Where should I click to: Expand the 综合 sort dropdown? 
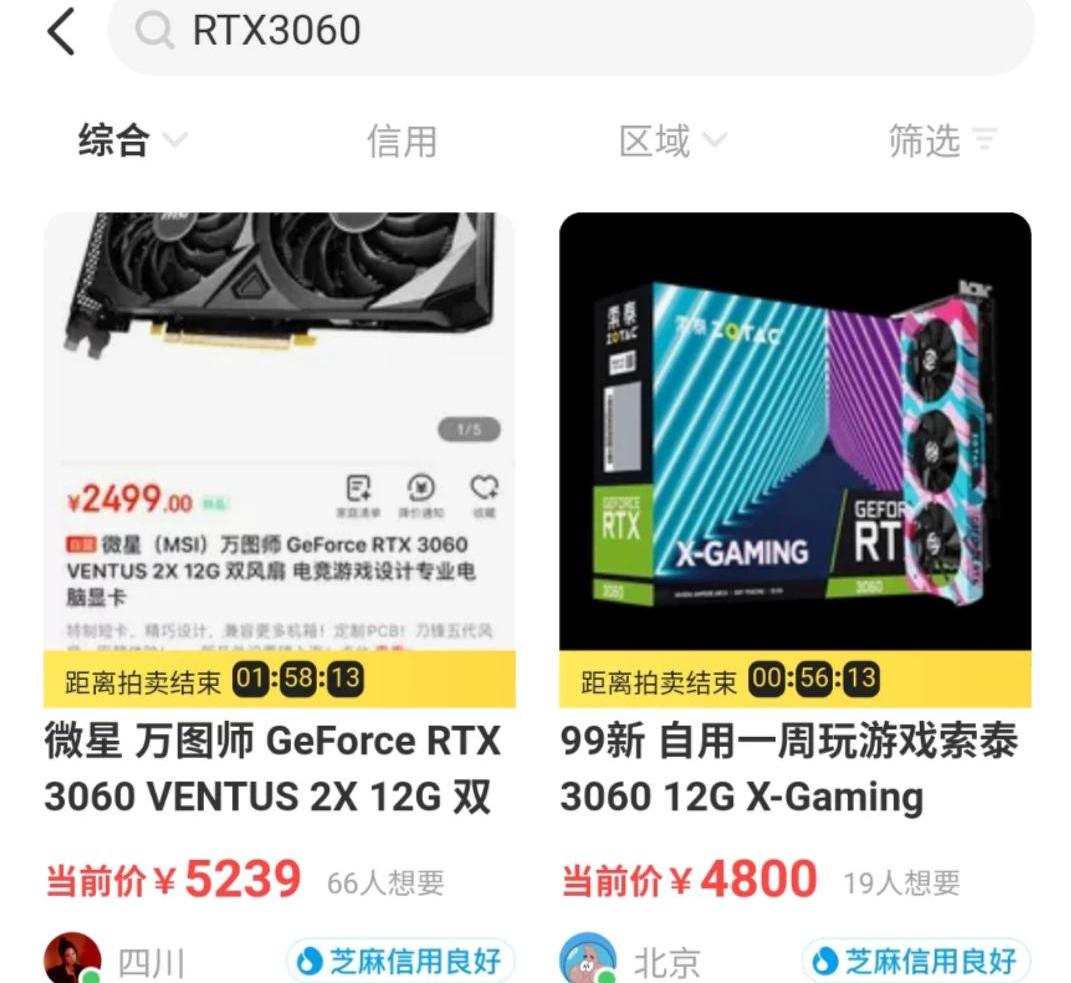click(131, 140)
